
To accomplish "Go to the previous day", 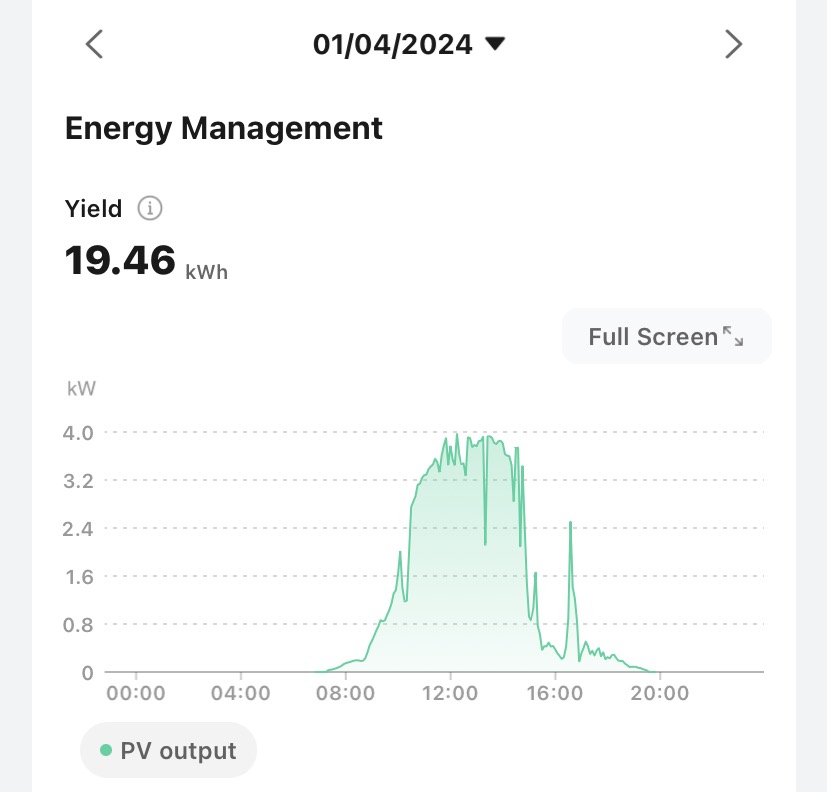I will pos(94,44).
